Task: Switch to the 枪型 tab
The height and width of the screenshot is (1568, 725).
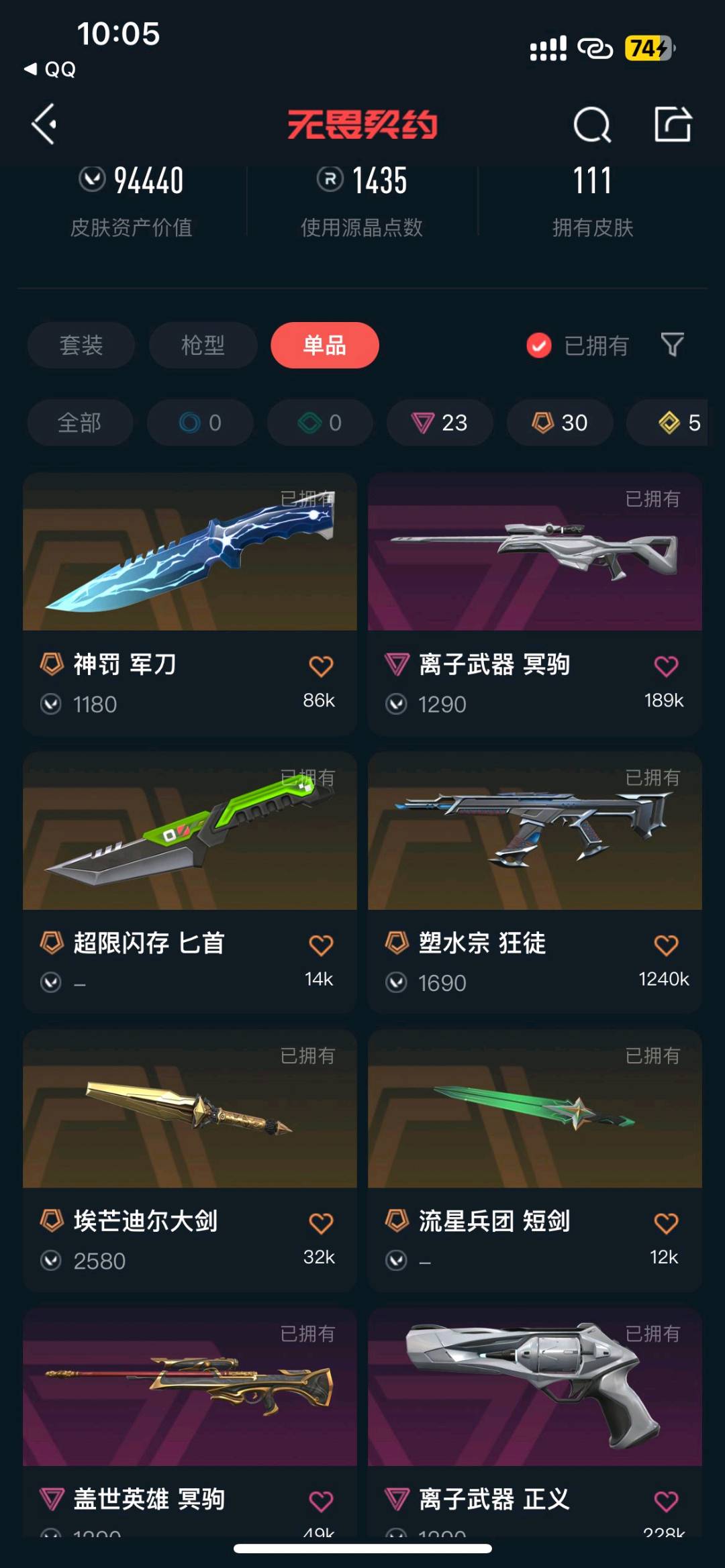Action: 203,346
